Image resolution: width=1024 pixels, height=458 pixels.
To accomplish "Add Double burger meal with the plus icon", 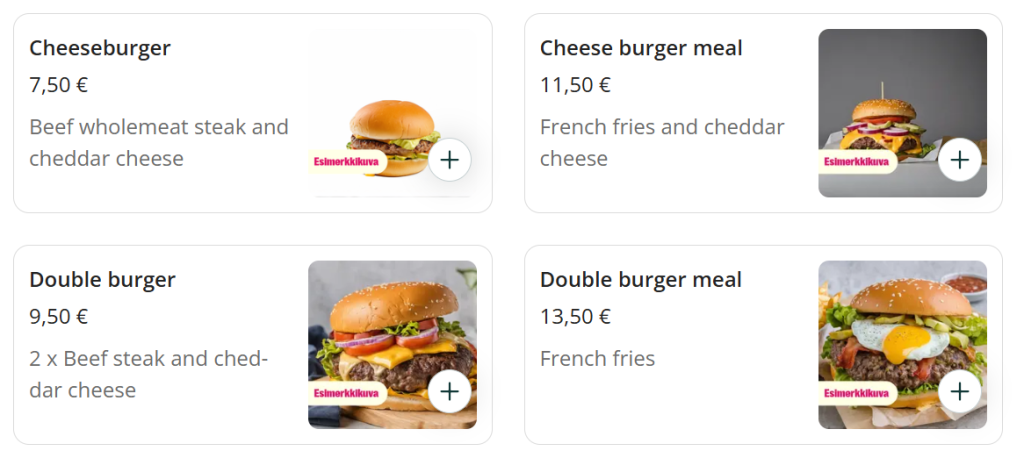I will 960,391.
